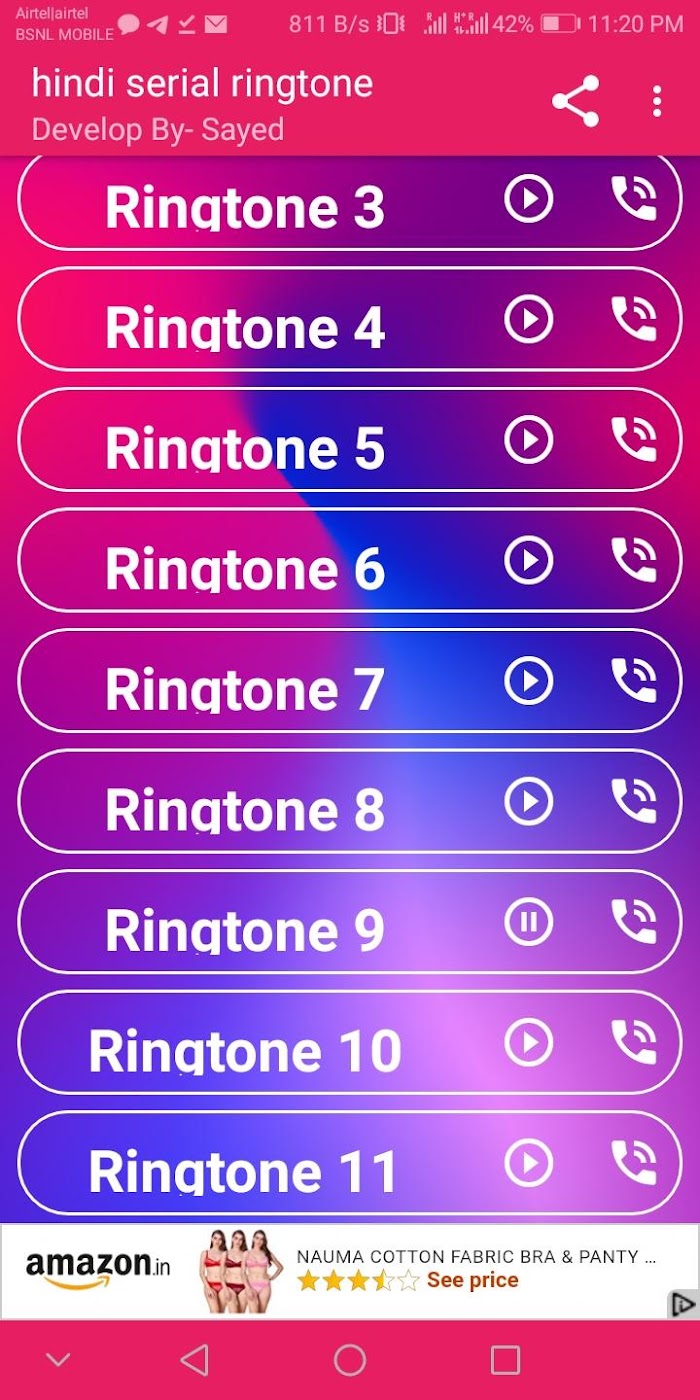Set Ringtone 3 as call ringtone
This screenshot has width=700, height=1400.
point(634,198)
